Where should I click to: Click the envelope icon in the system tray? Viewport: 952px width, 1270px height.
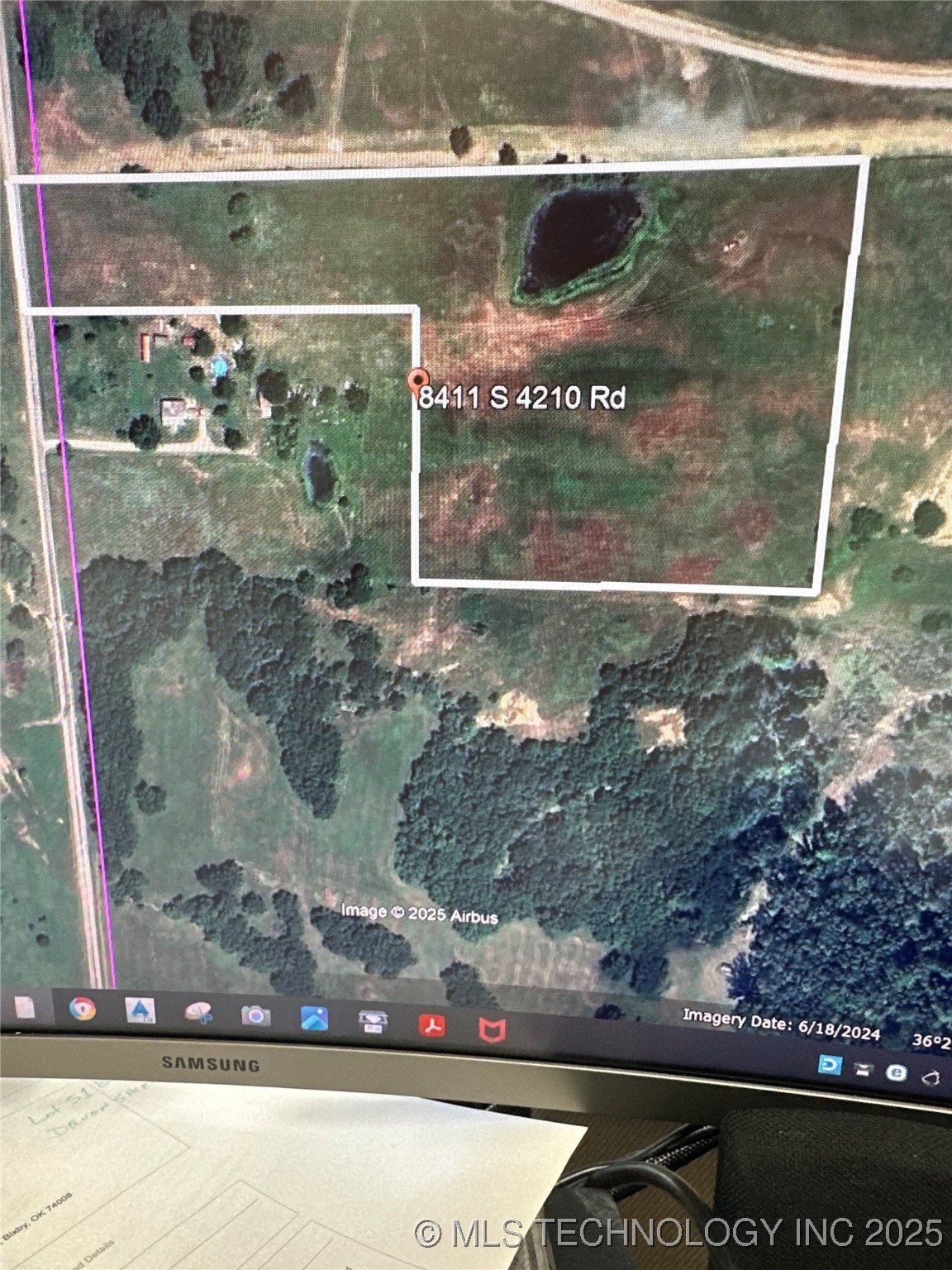[864, 1070]
